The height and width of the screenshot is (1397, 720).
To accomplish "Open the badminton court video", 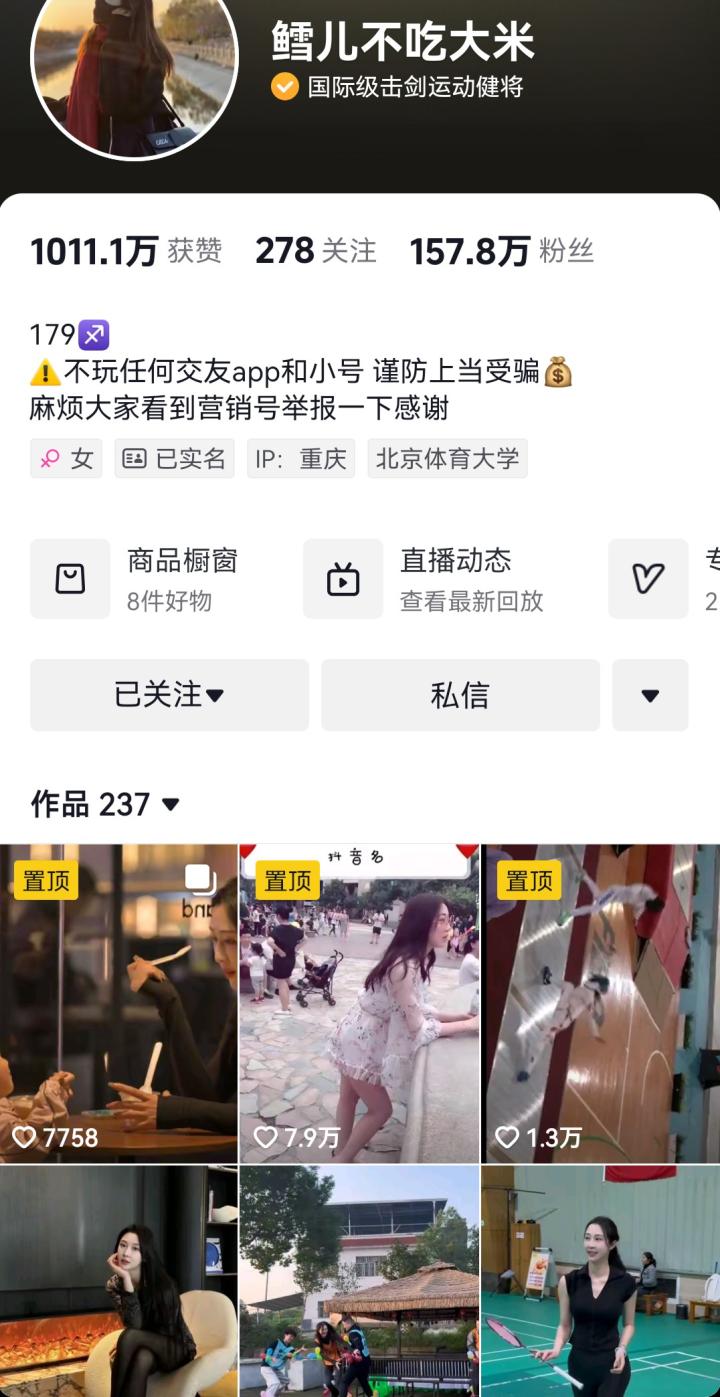I will (601, 1282).
